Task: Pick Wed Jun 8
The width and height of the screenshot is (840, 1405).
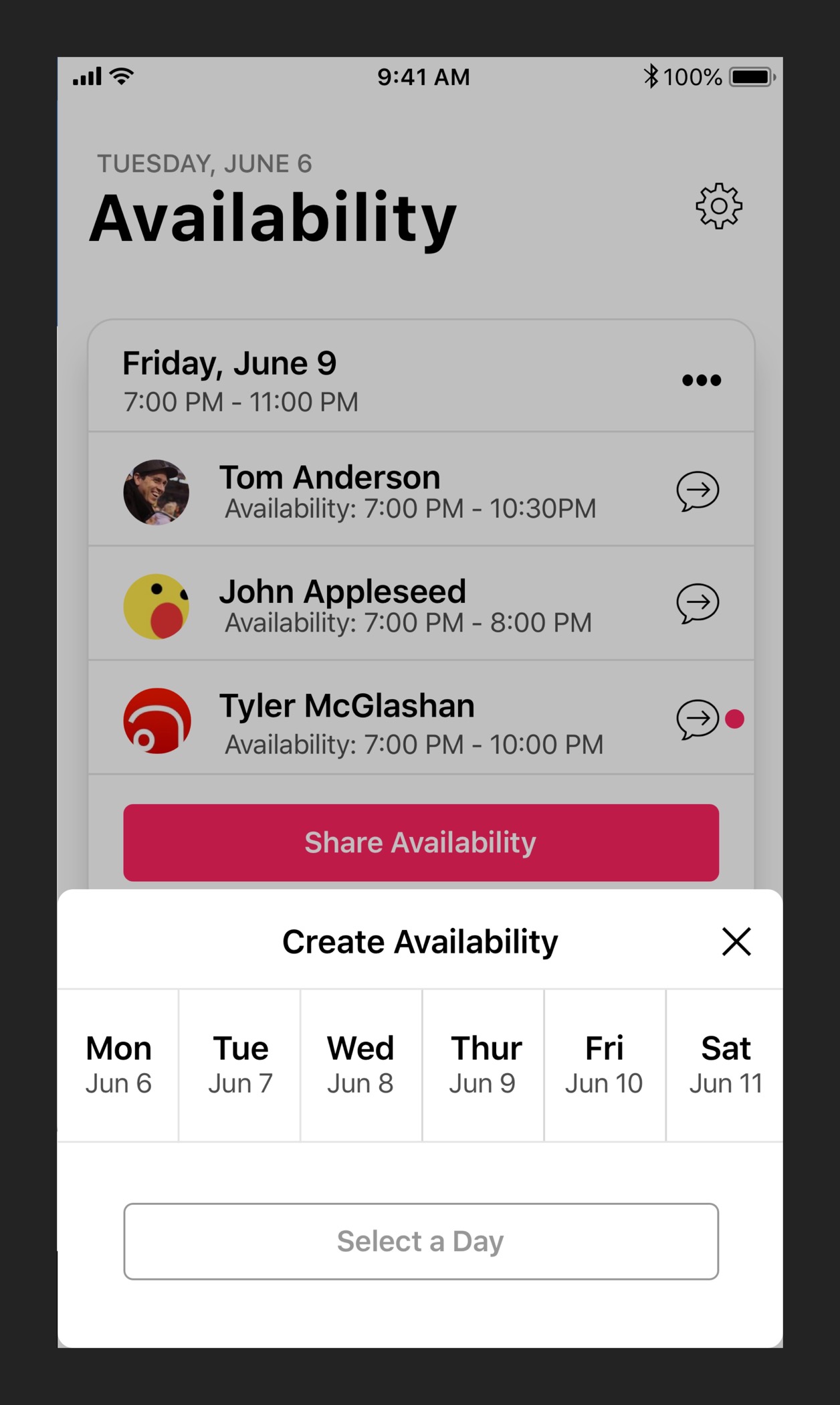Action: click(x=360, y=1065)
